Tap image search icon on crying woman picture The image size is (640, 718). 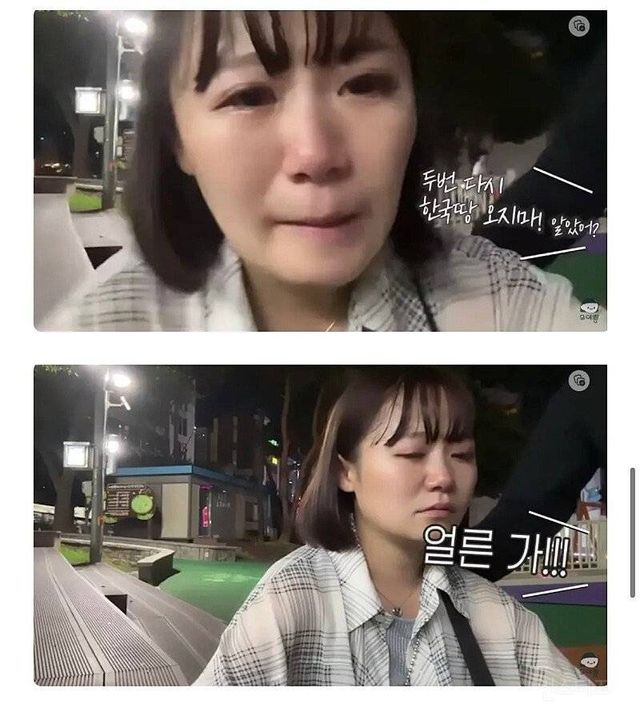point(579,27)
